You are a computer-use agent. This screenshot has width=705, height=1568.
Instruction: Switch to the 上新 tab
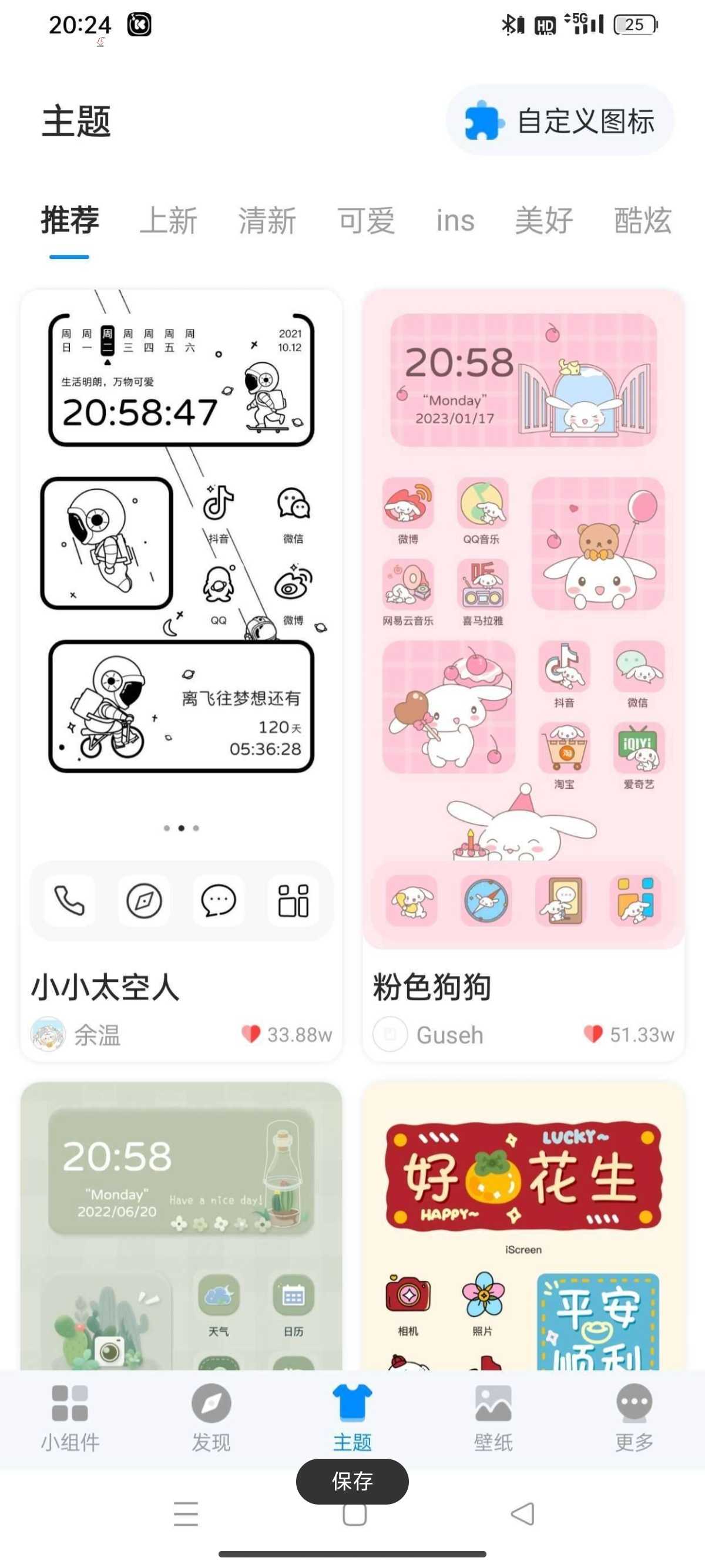(168, 220)
